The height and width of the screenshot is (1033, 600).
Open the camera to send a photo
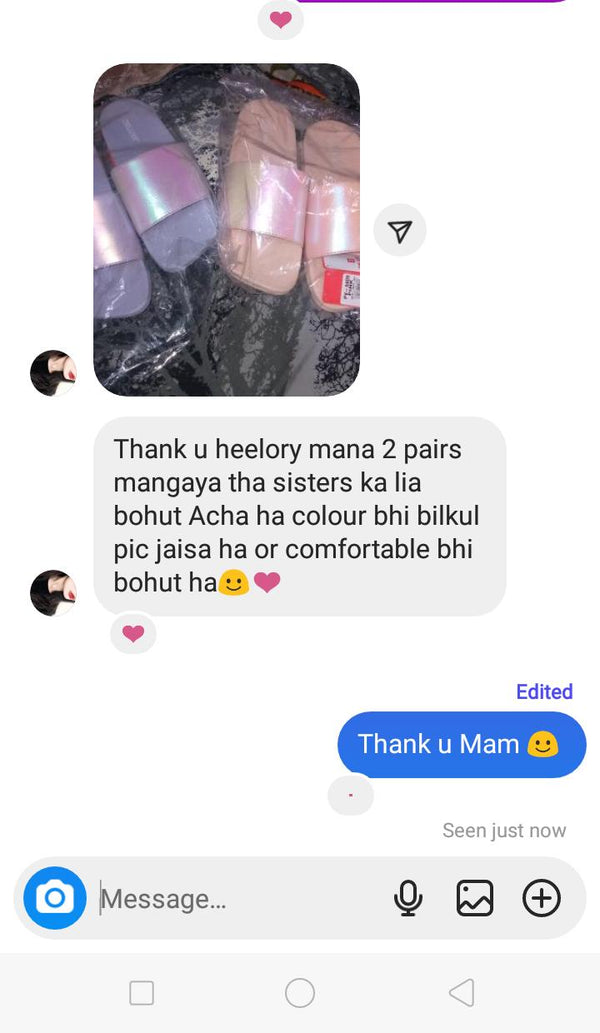coord(55,898)
